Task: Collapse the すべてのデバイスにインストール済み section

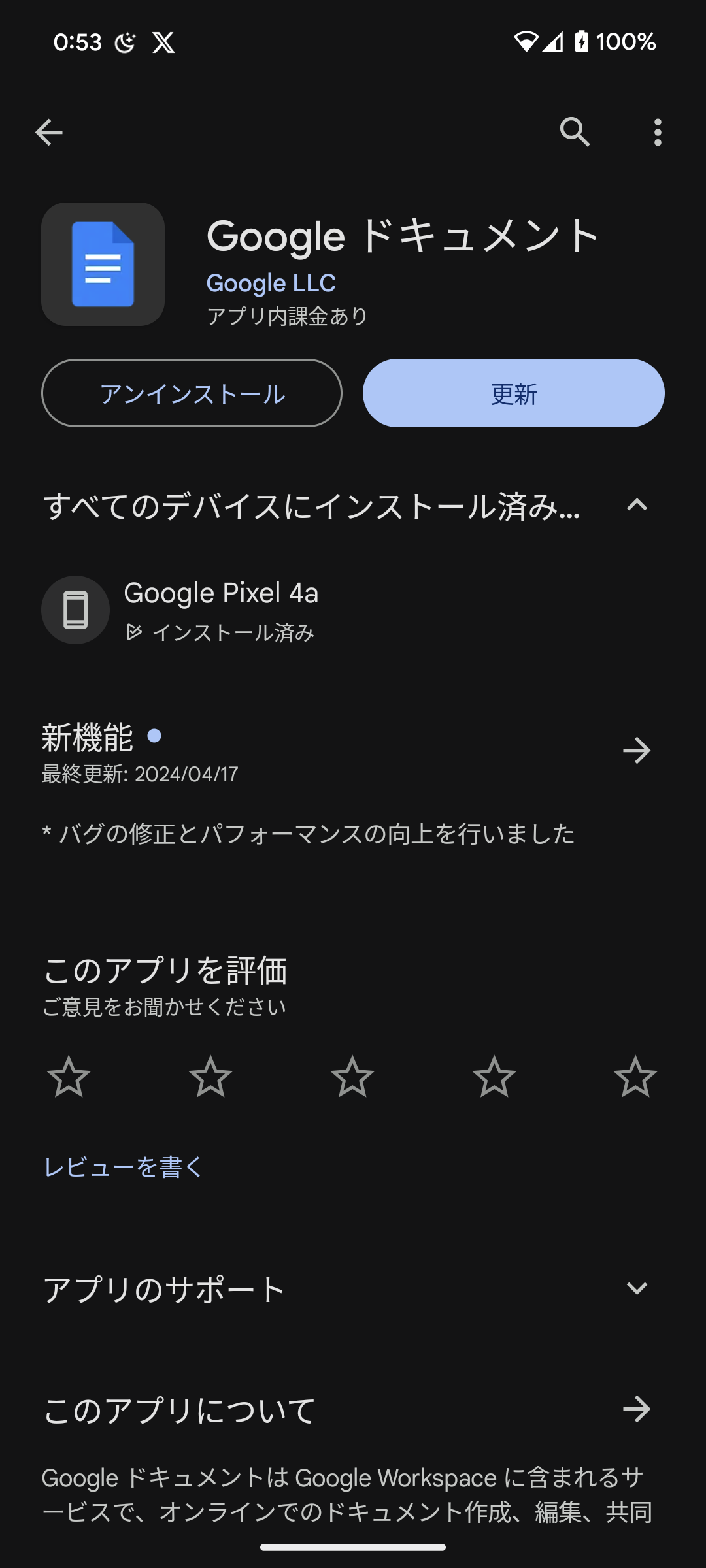Action: pos(637,505)
